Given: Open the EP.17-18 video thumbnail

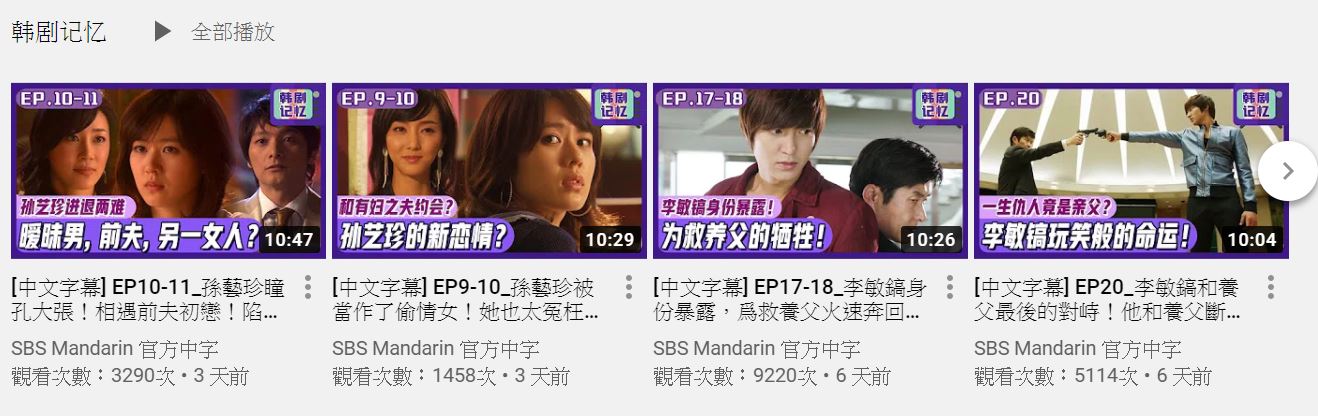Looking at the screenshot, I should tap(810, 170).
